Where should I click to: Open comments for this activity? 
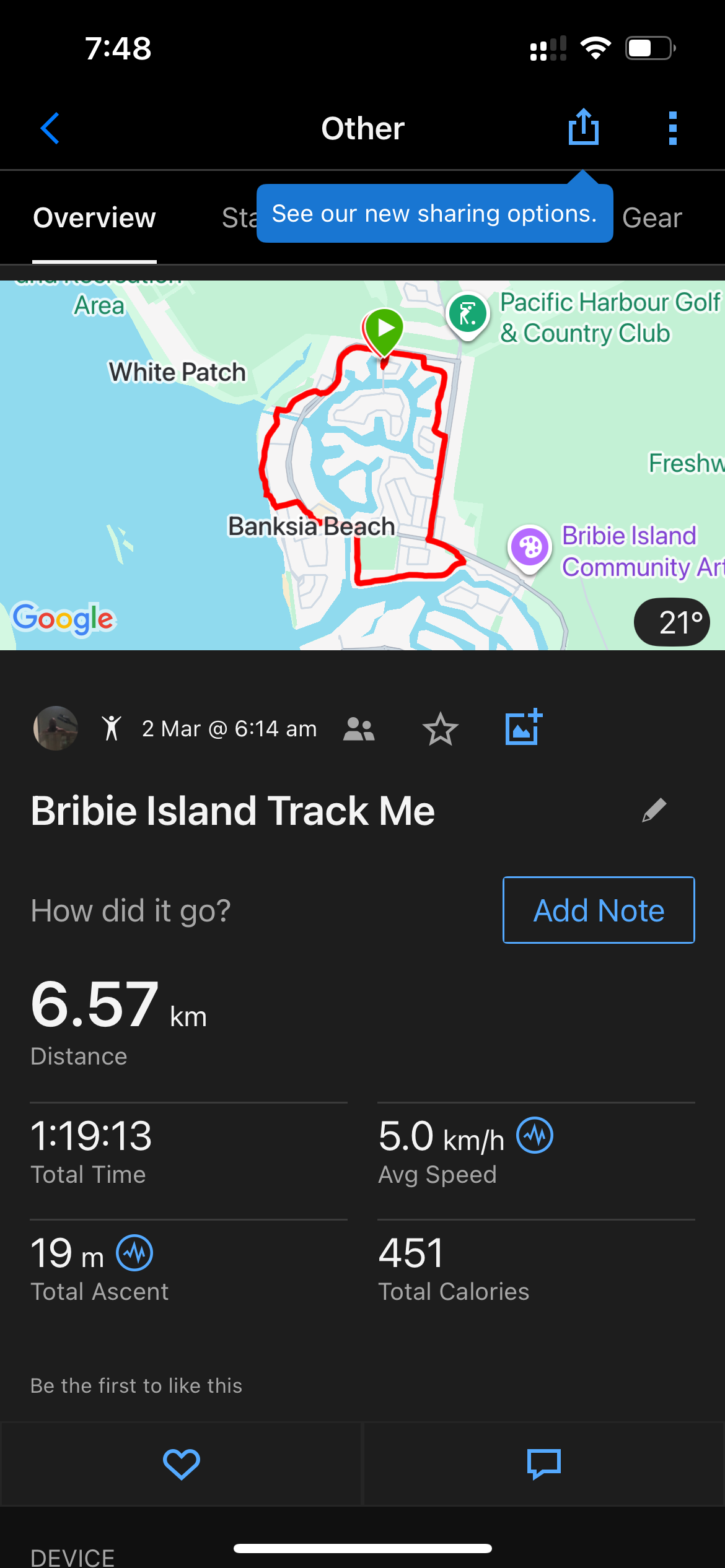click(543, 1465)
